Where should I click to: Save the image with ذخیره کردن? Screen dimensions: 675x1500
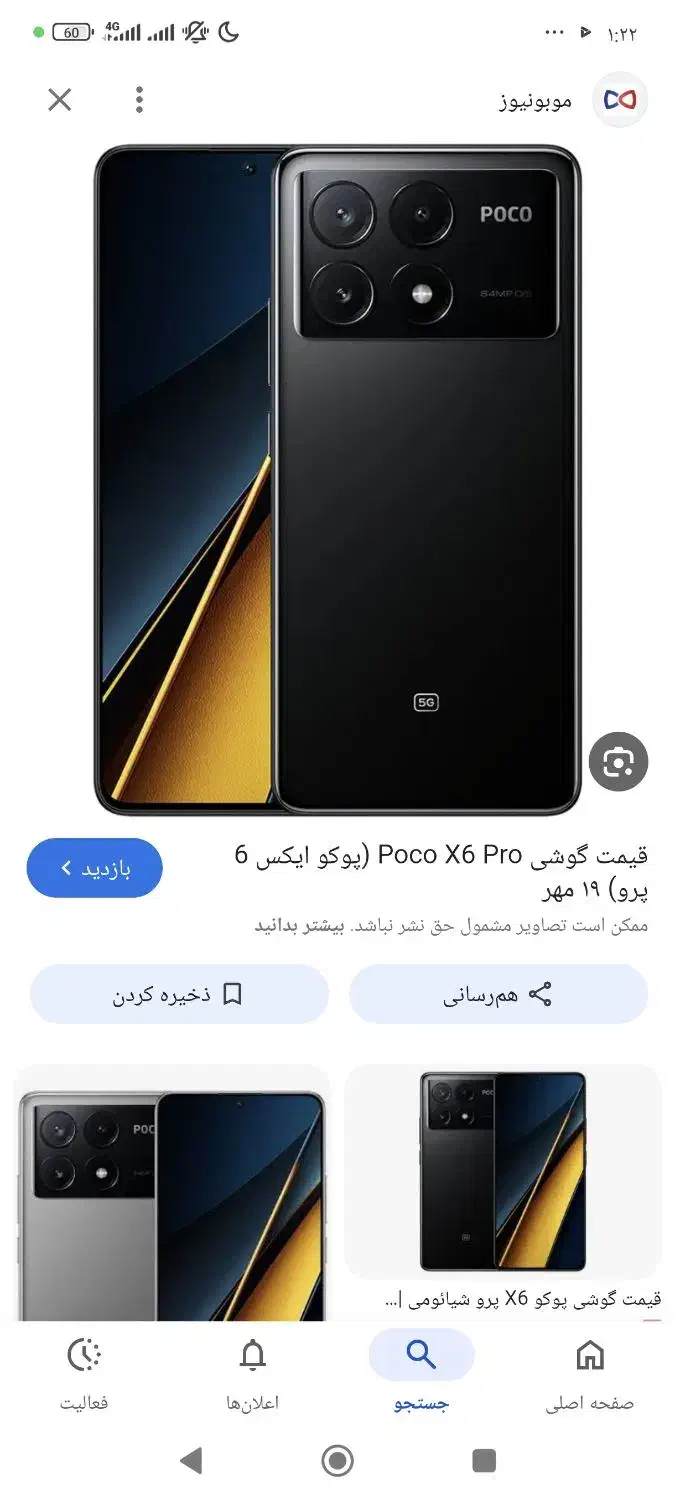tap(179, 994)
